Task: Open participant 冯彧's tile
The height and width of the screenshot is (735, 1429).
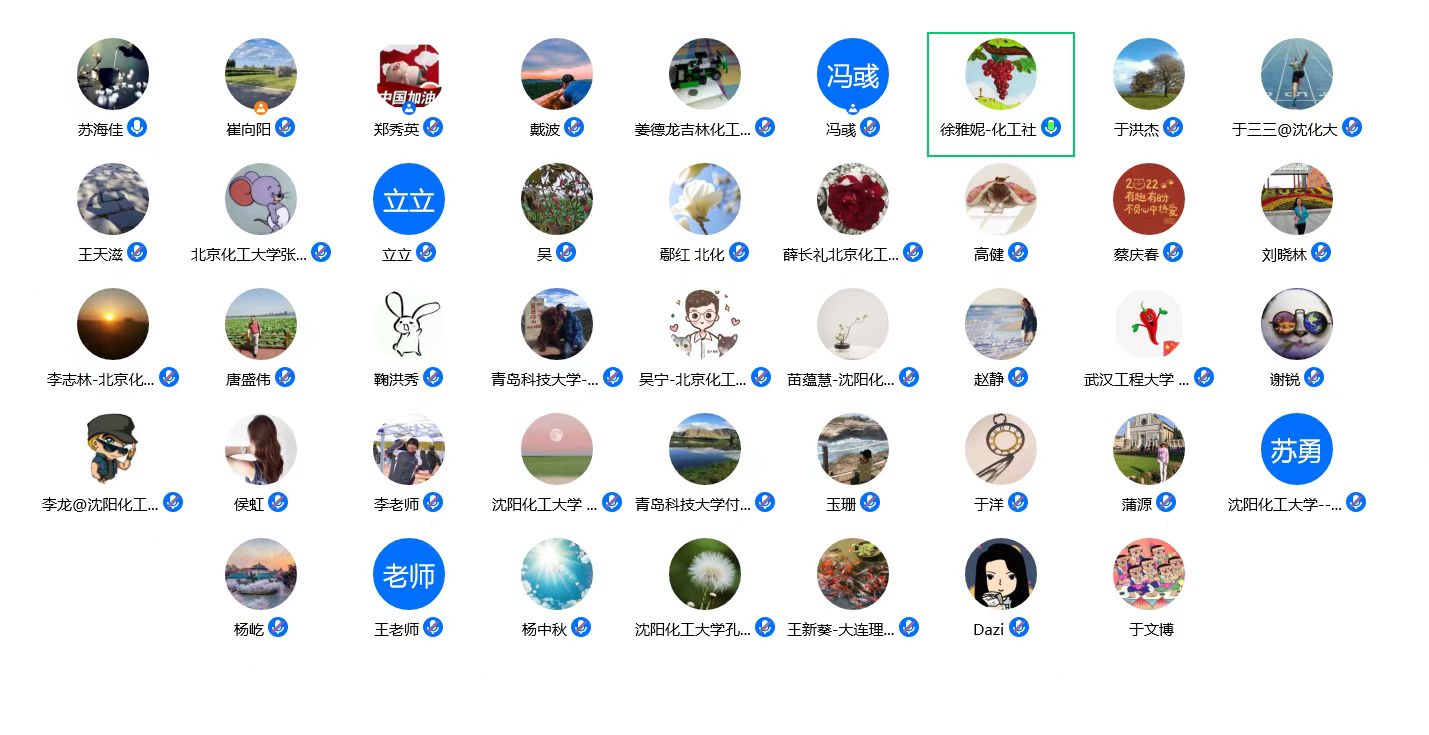Action: pyautogui.click(x=853, y=74)
